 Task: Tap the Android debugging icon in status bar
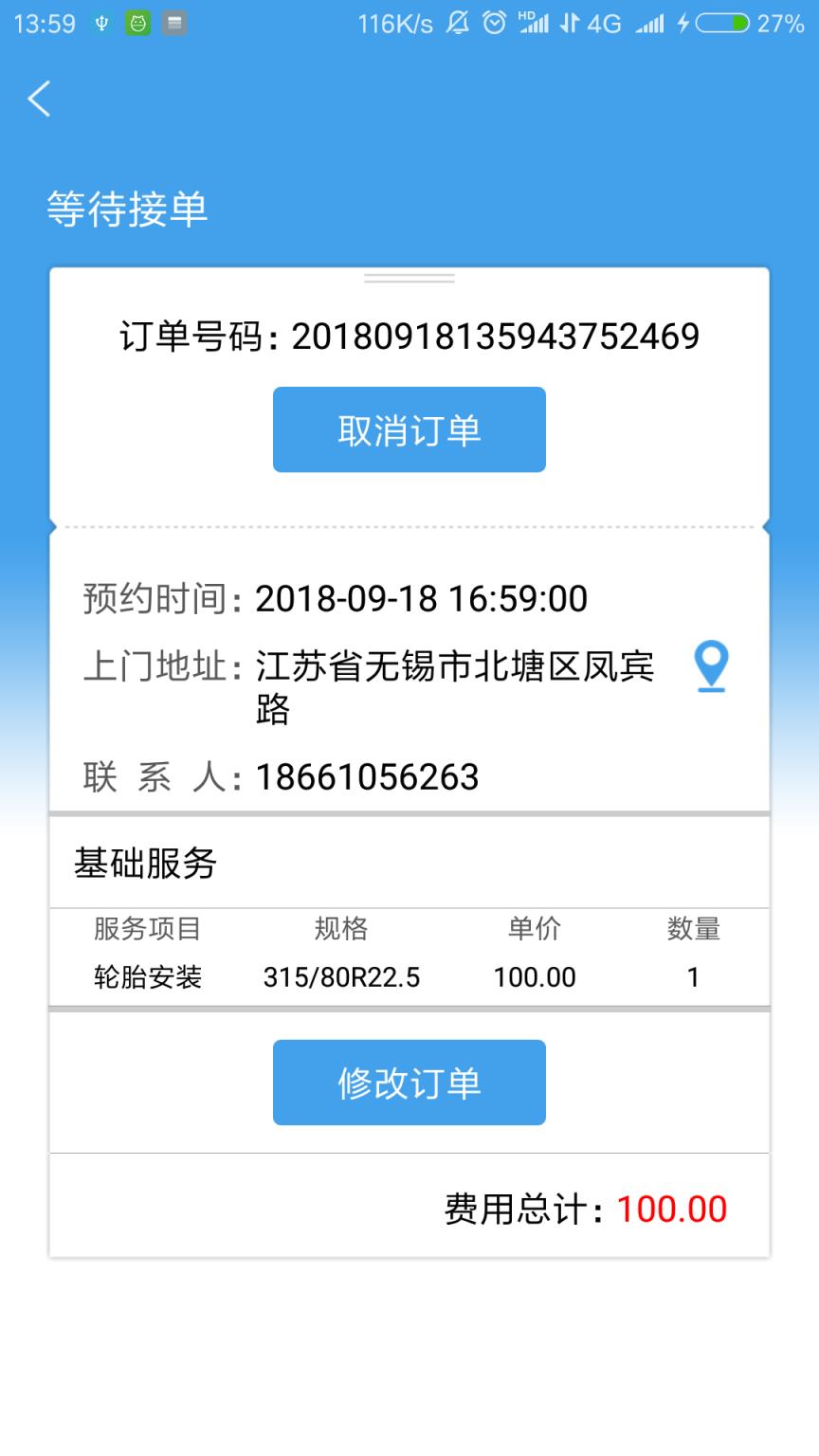pyautogui.click(x=137, y=23)
